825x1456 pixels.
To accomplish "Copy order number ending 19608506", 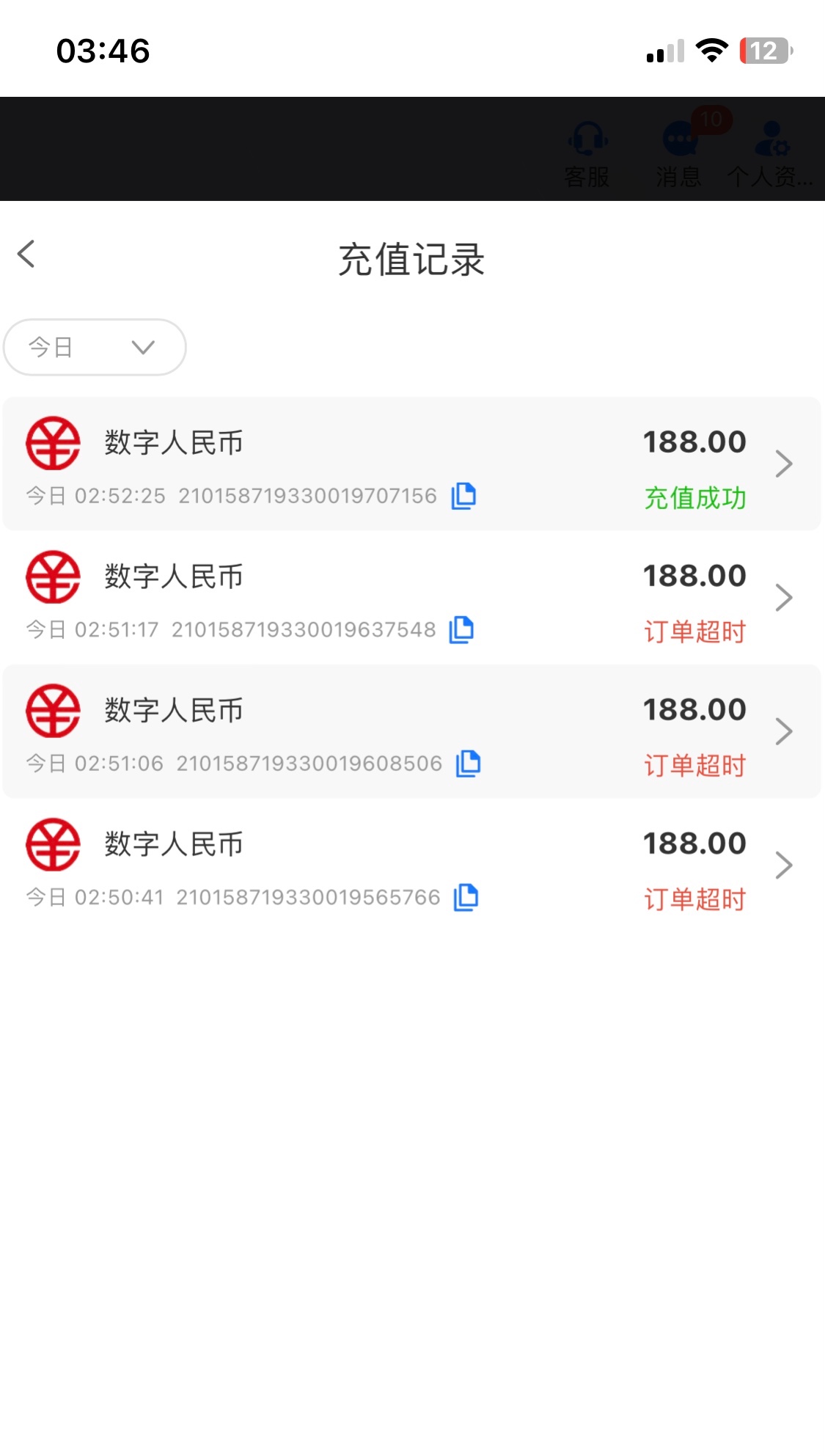I will 468,764.
